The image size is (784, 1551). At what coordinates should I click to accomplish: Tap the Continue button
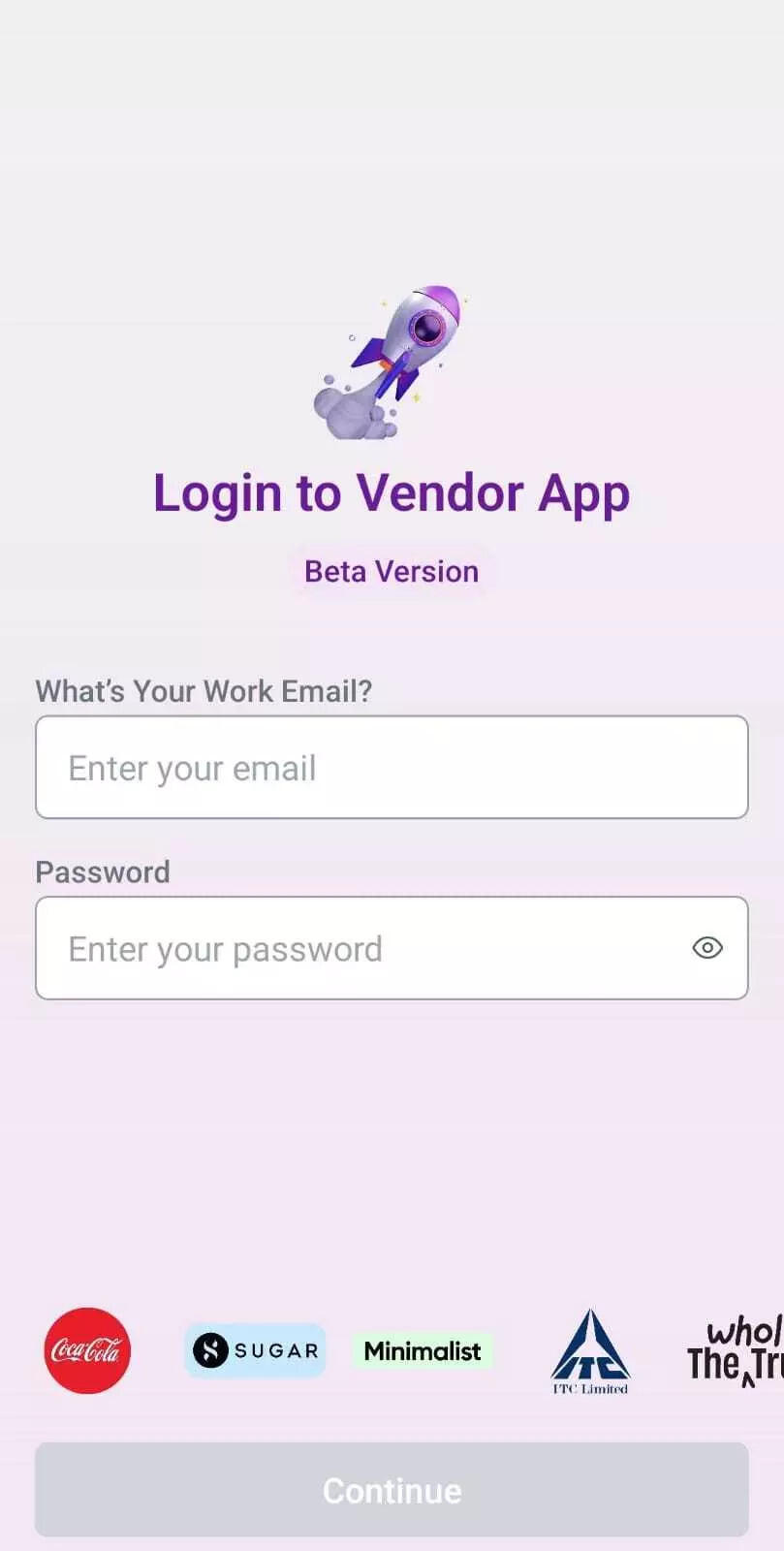pos(392,1490)
